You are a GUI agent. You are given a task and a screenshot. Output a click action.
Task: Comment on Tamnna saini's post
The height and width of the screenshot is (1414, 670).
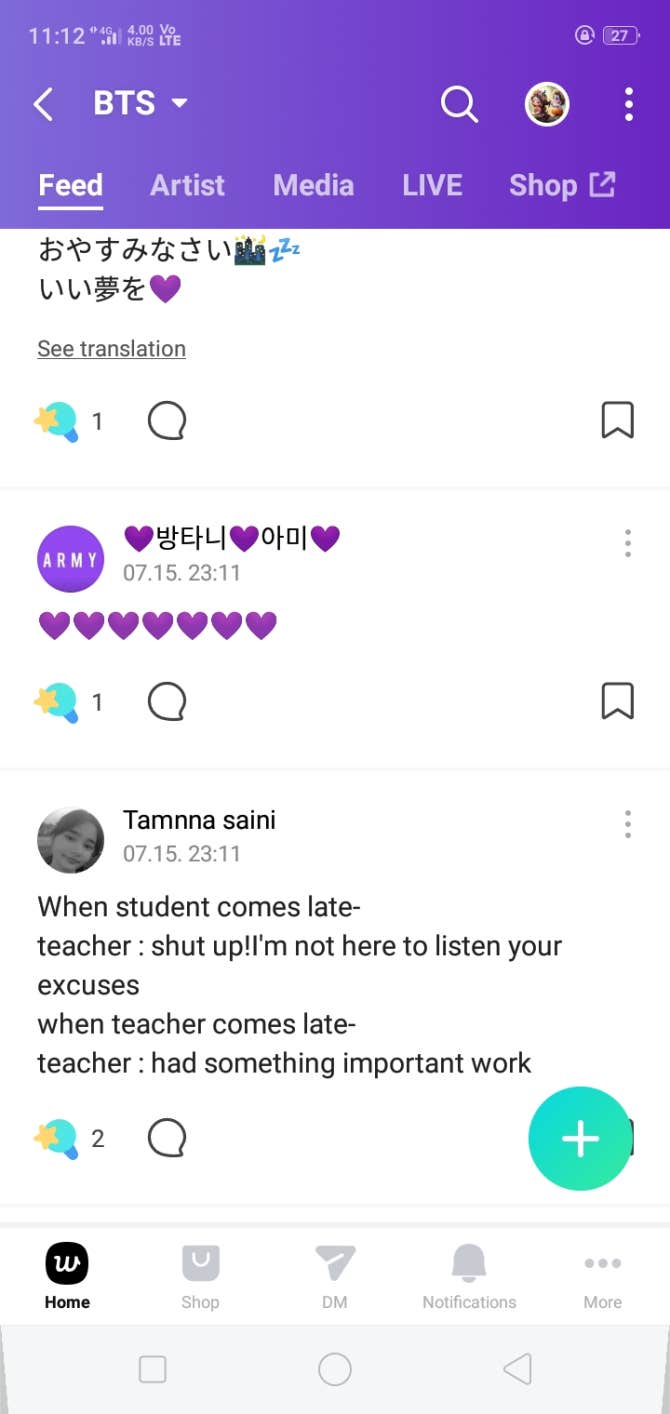167,1138
